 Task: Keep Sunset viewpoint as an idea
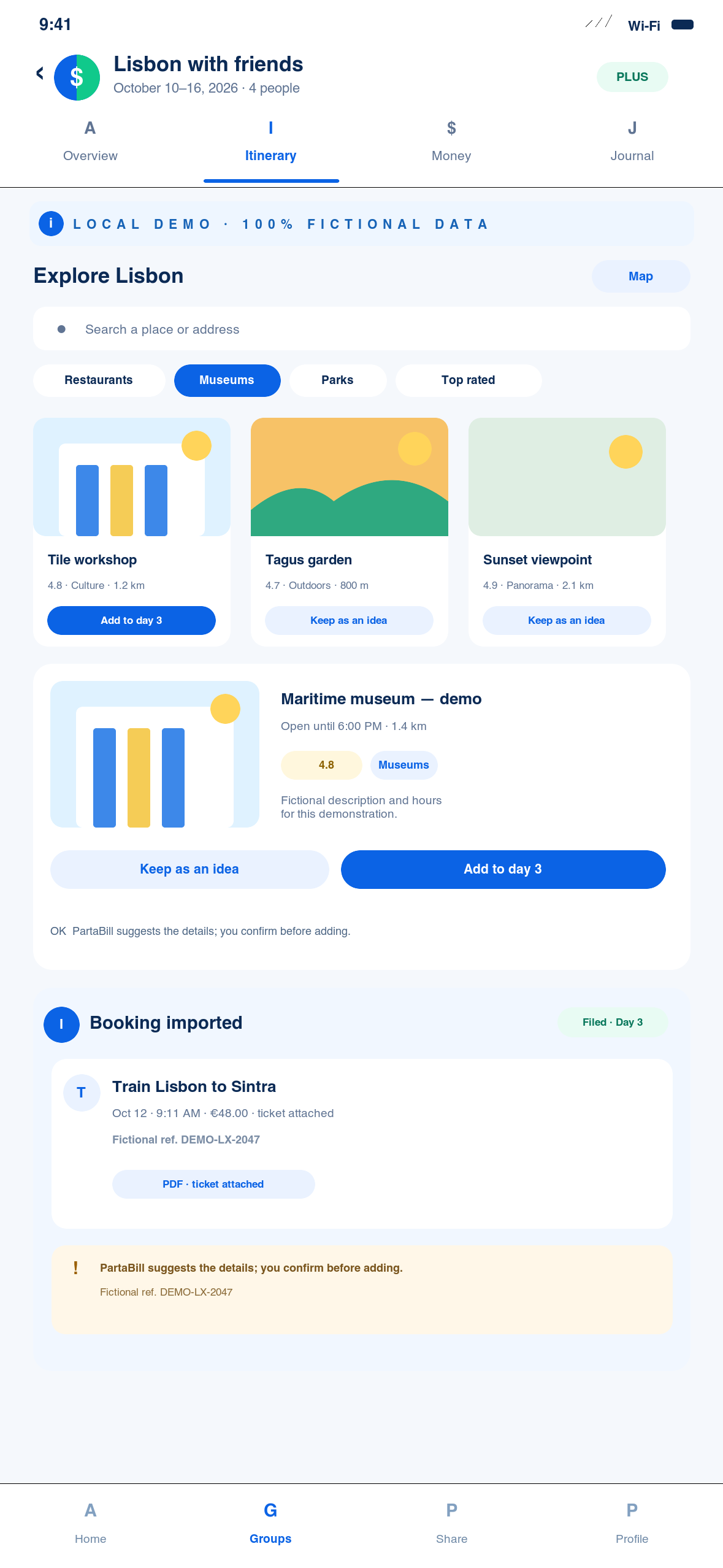(x=566, y=620)
